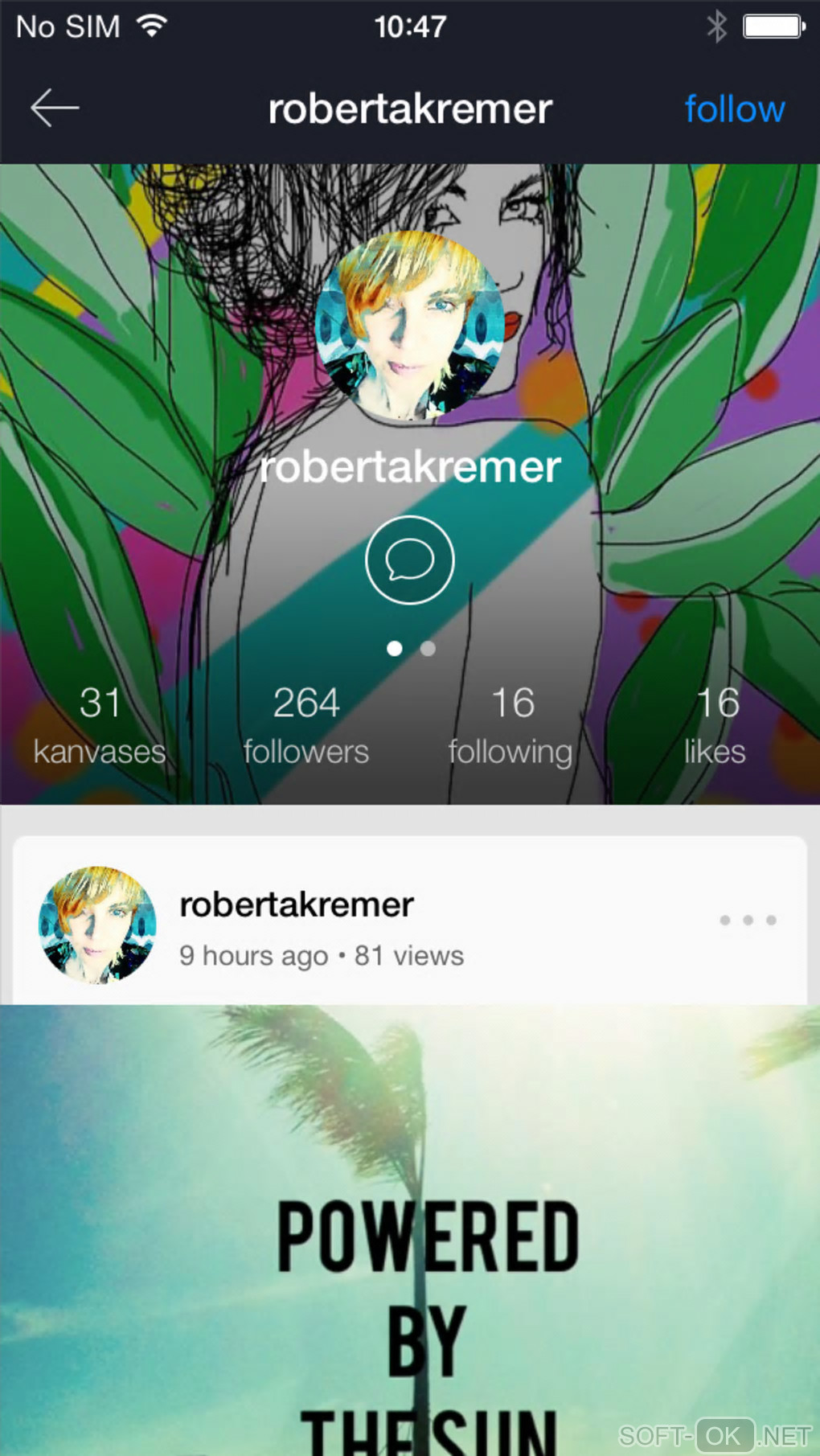Open the 264 followers list
820x1456 pixels.
coord(306,725)
